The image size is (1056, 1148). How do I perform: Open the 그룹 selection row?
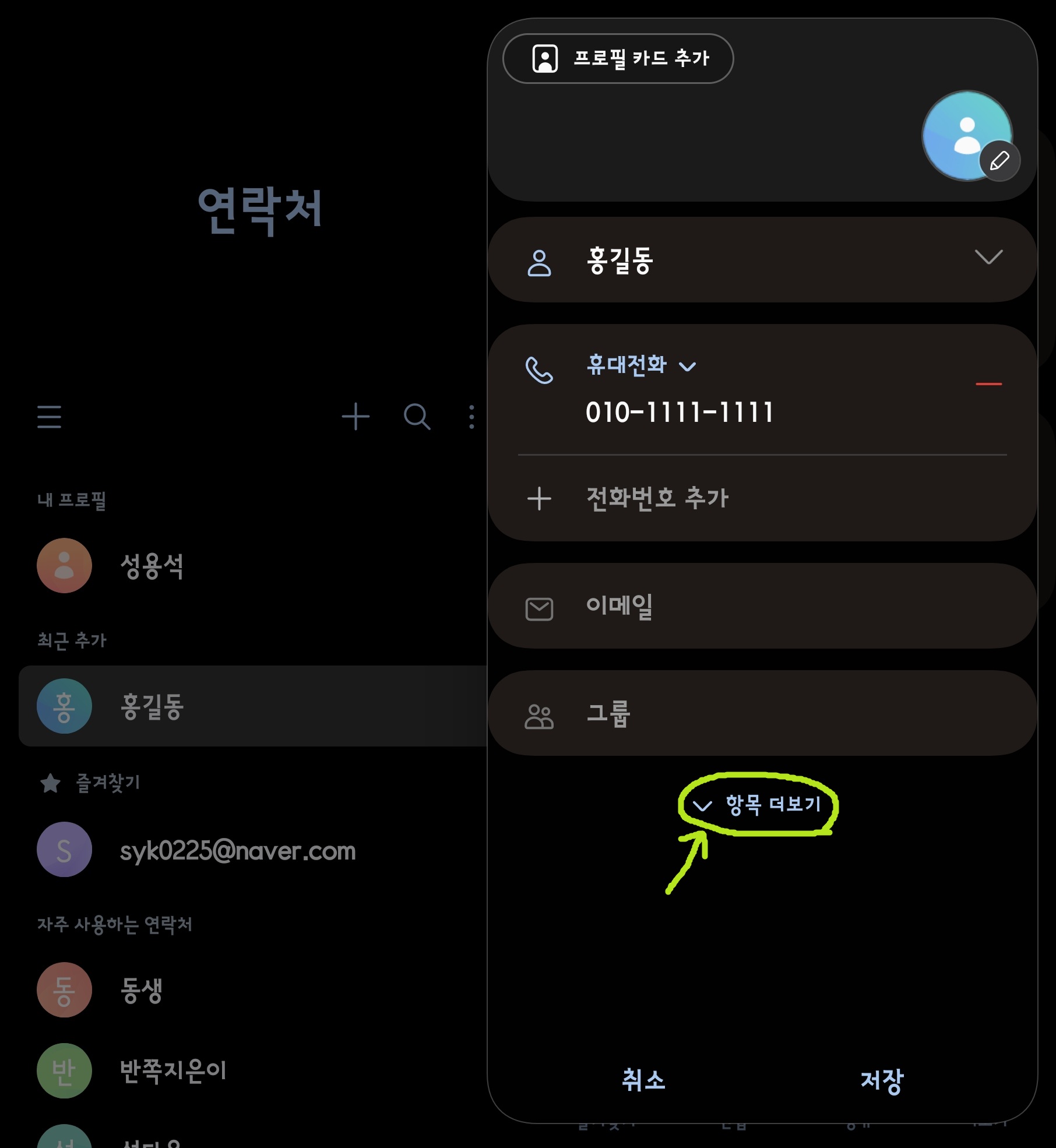762,713
